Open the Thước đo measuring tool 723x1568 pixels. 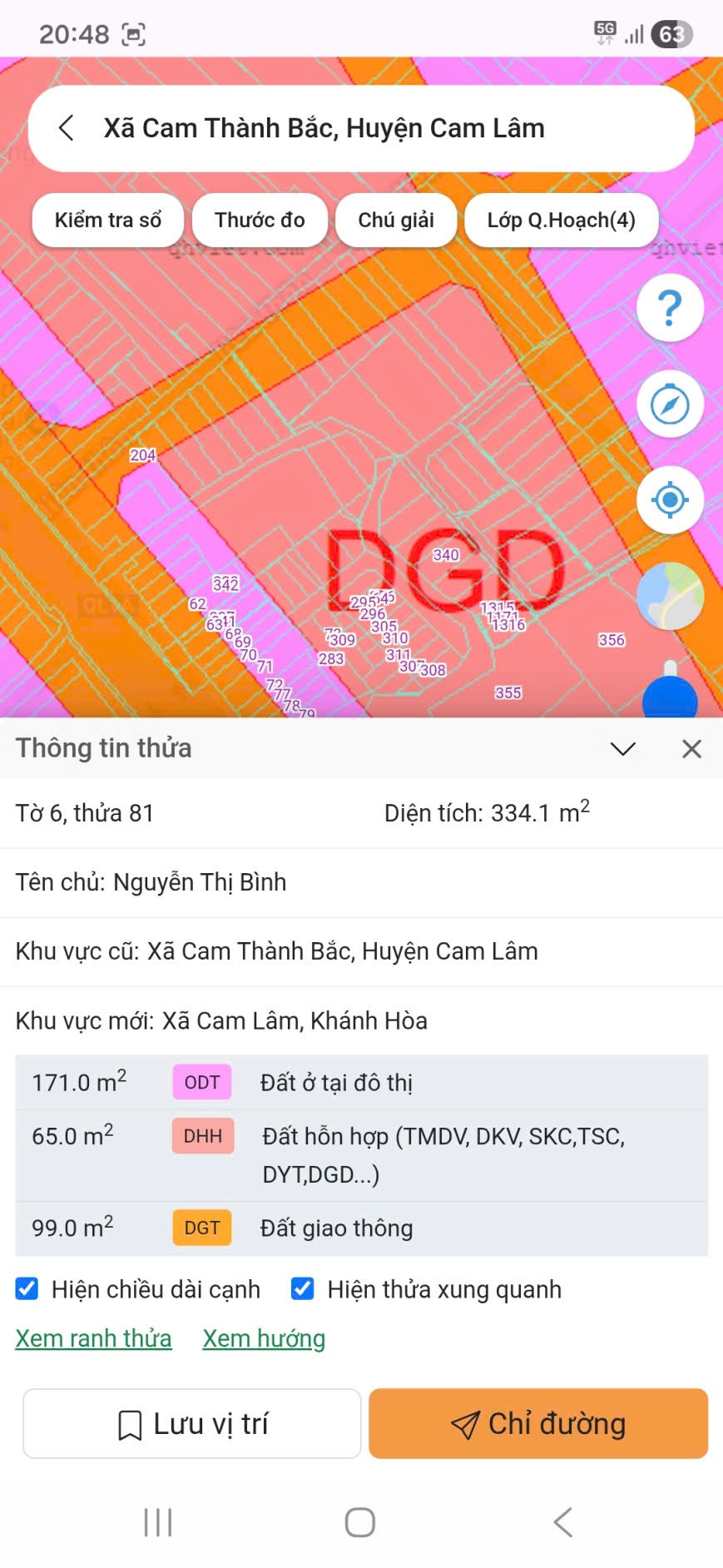pos(260,220)
